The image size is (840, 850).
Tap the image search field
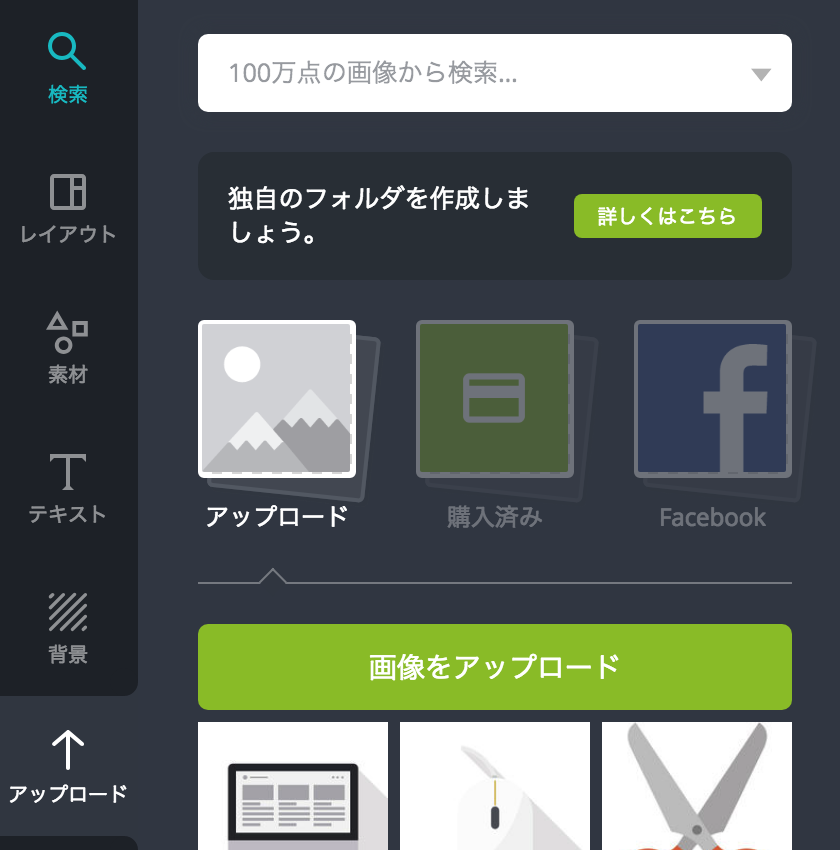(470, 73)
